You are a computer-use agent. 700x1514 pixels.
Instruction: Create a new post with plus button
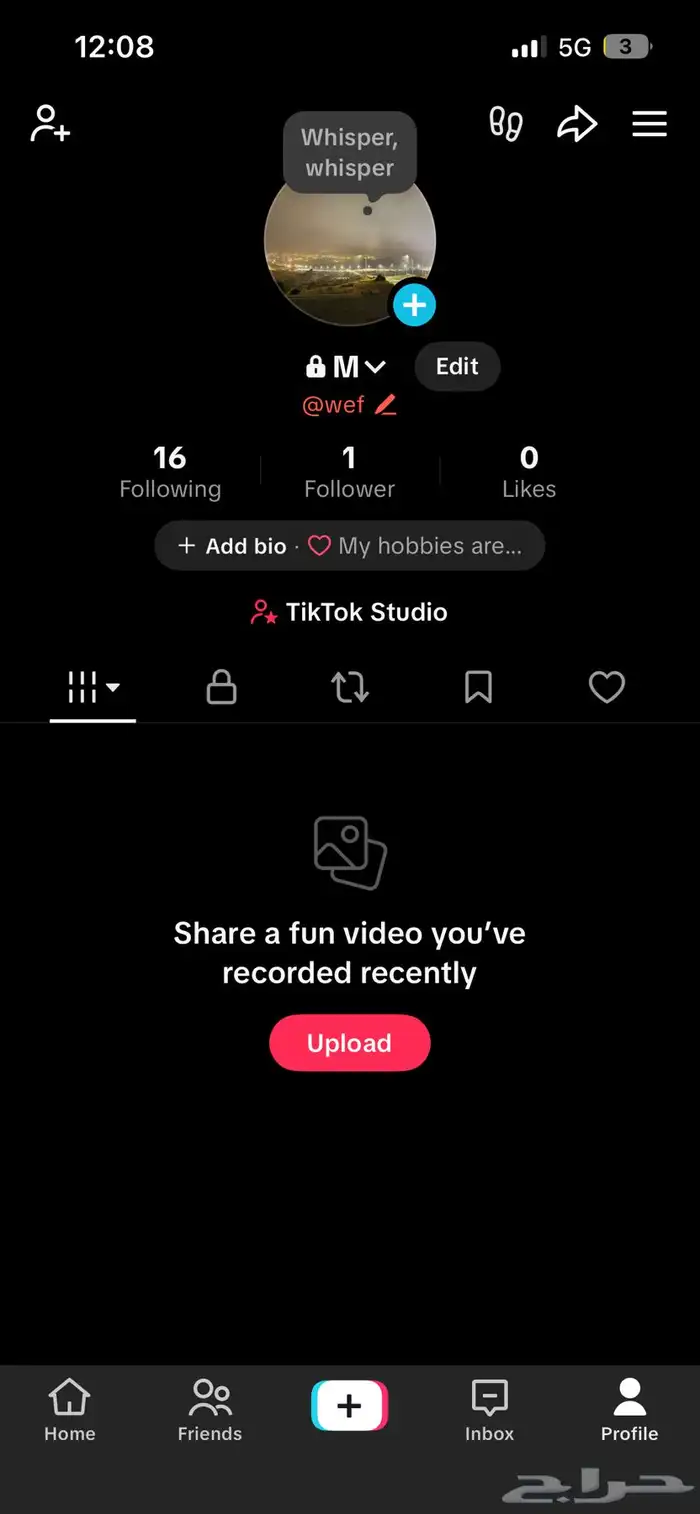[x=349, y=1407]
